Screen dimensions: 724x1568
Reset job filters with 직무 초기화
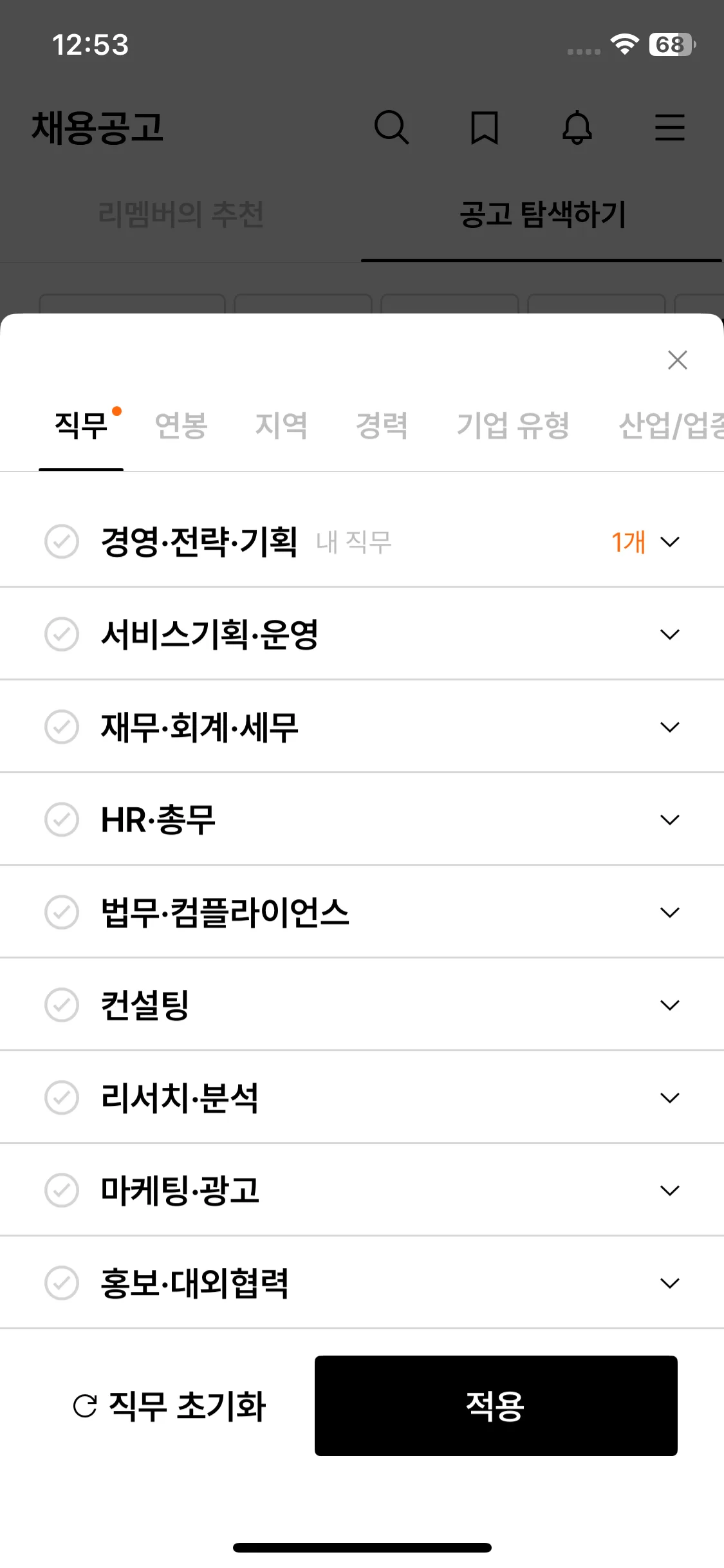pyautogui.click(x=170, y=1406)
